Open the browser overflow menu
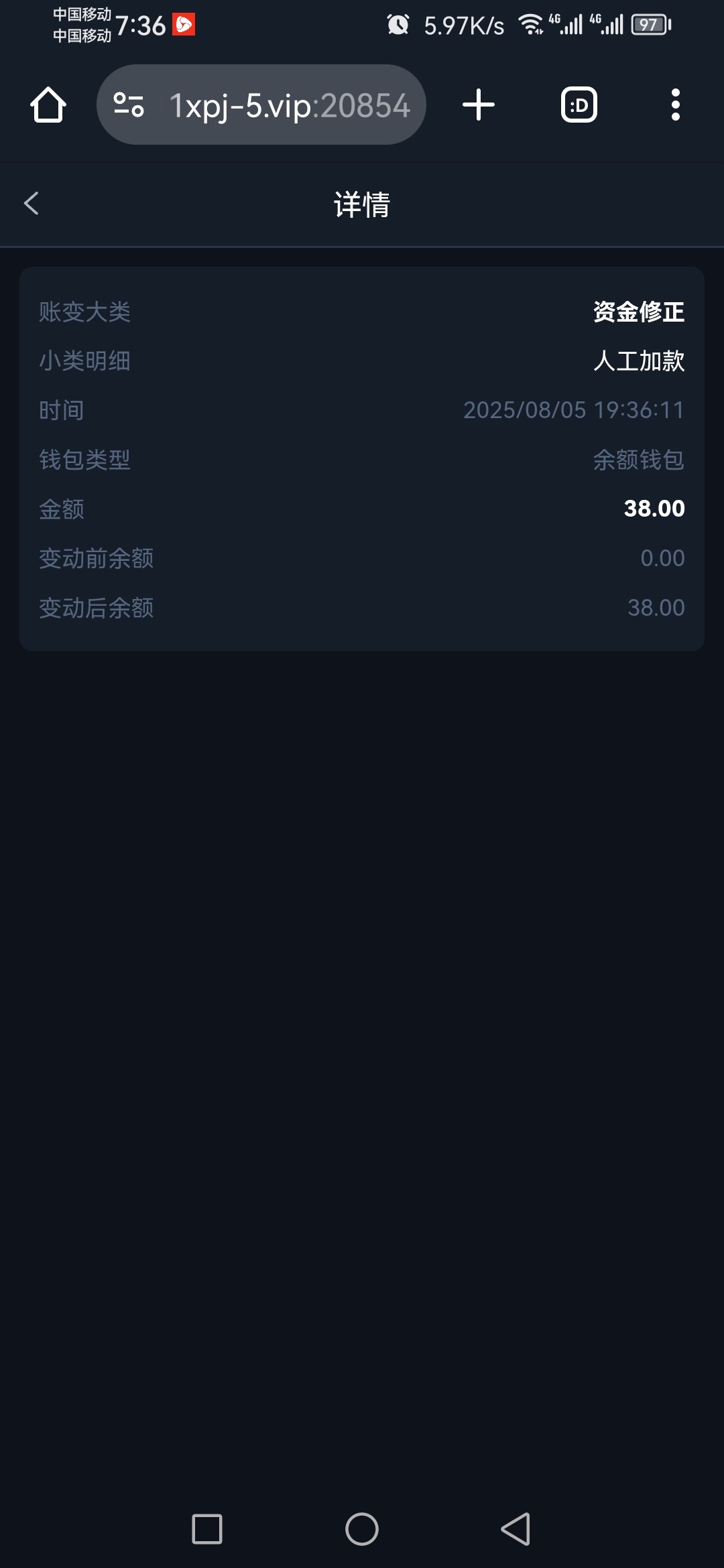The width and height of the screenshot is (724, 1568). [676, 105]
